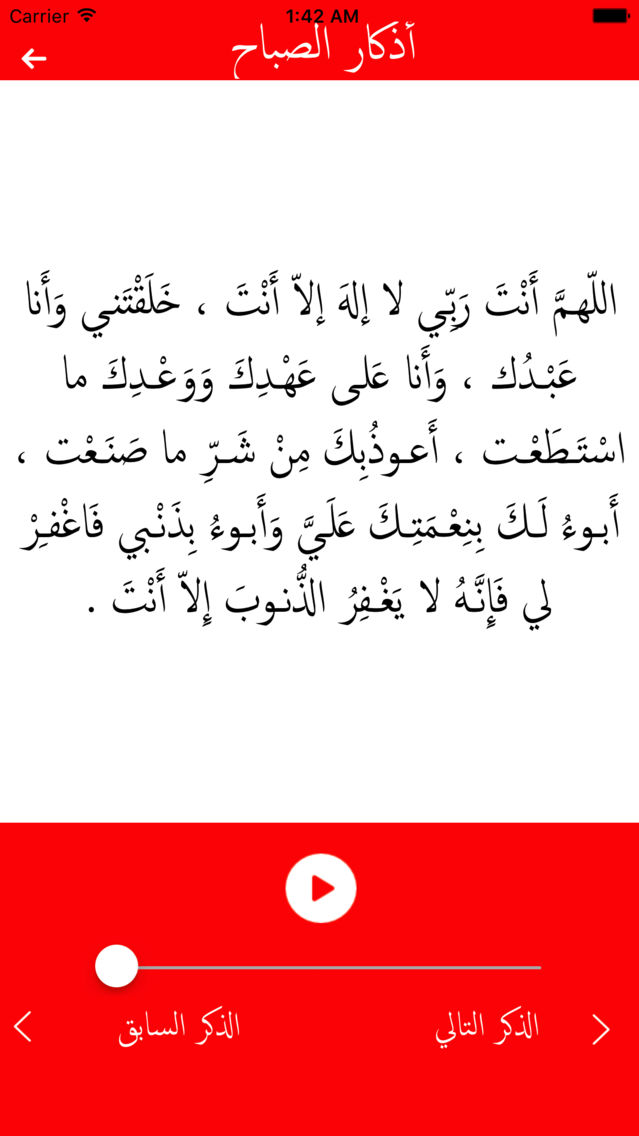This screenshot has height=1136, width=639.
Task: Open the previous dhikr (الذكر السابق)
Action: [179, 1028]
